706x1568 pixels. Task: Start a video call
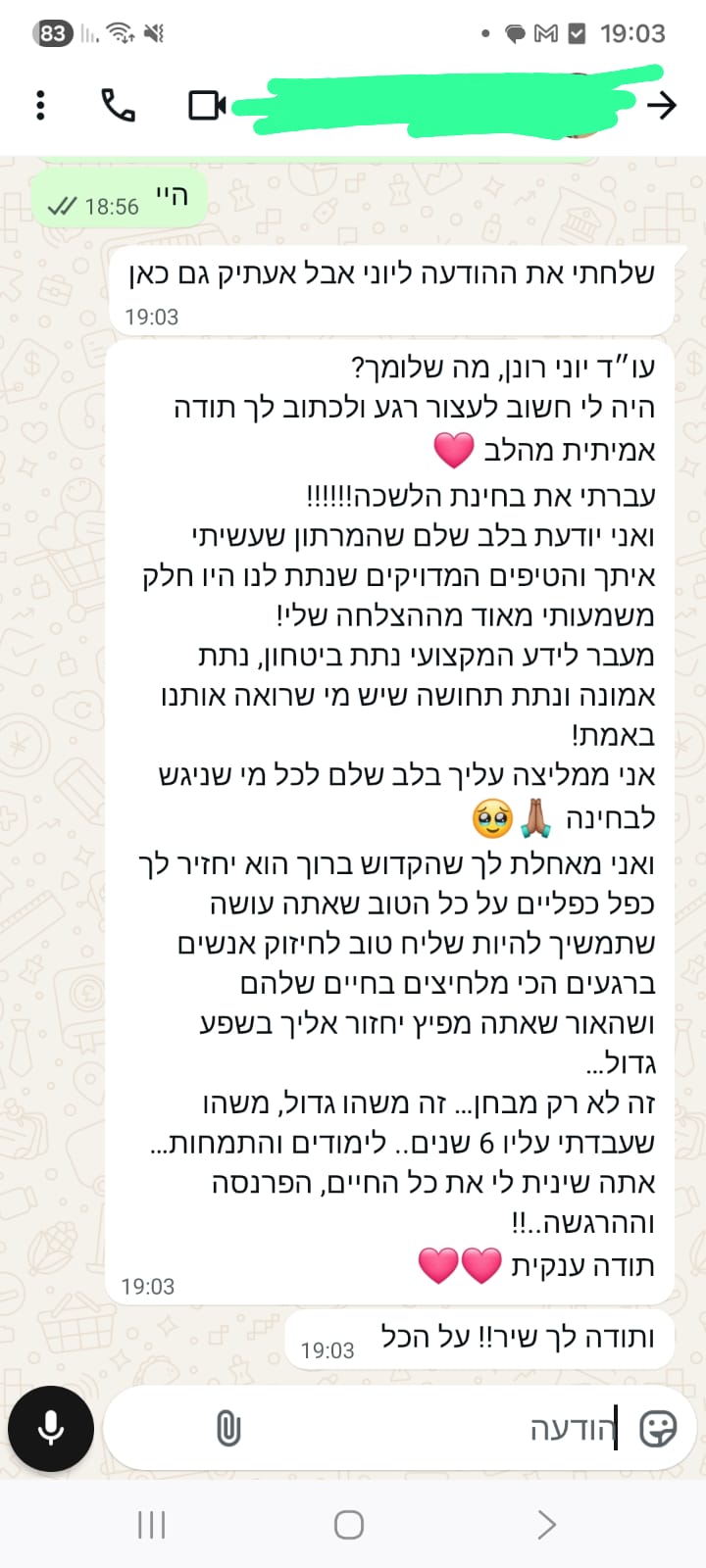tap(207, 105)
